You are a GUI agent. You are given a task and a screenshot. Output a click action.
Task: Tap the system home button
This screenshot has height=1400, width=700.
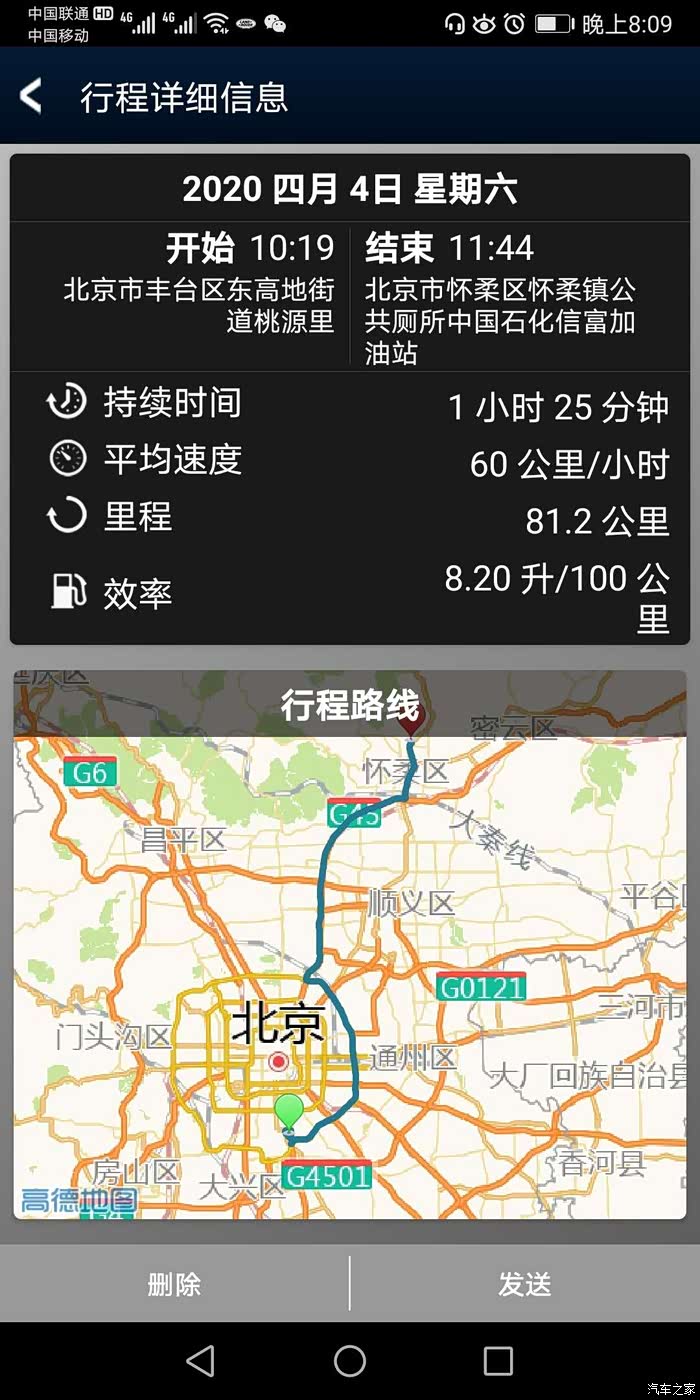click(x=350, y=1360)
